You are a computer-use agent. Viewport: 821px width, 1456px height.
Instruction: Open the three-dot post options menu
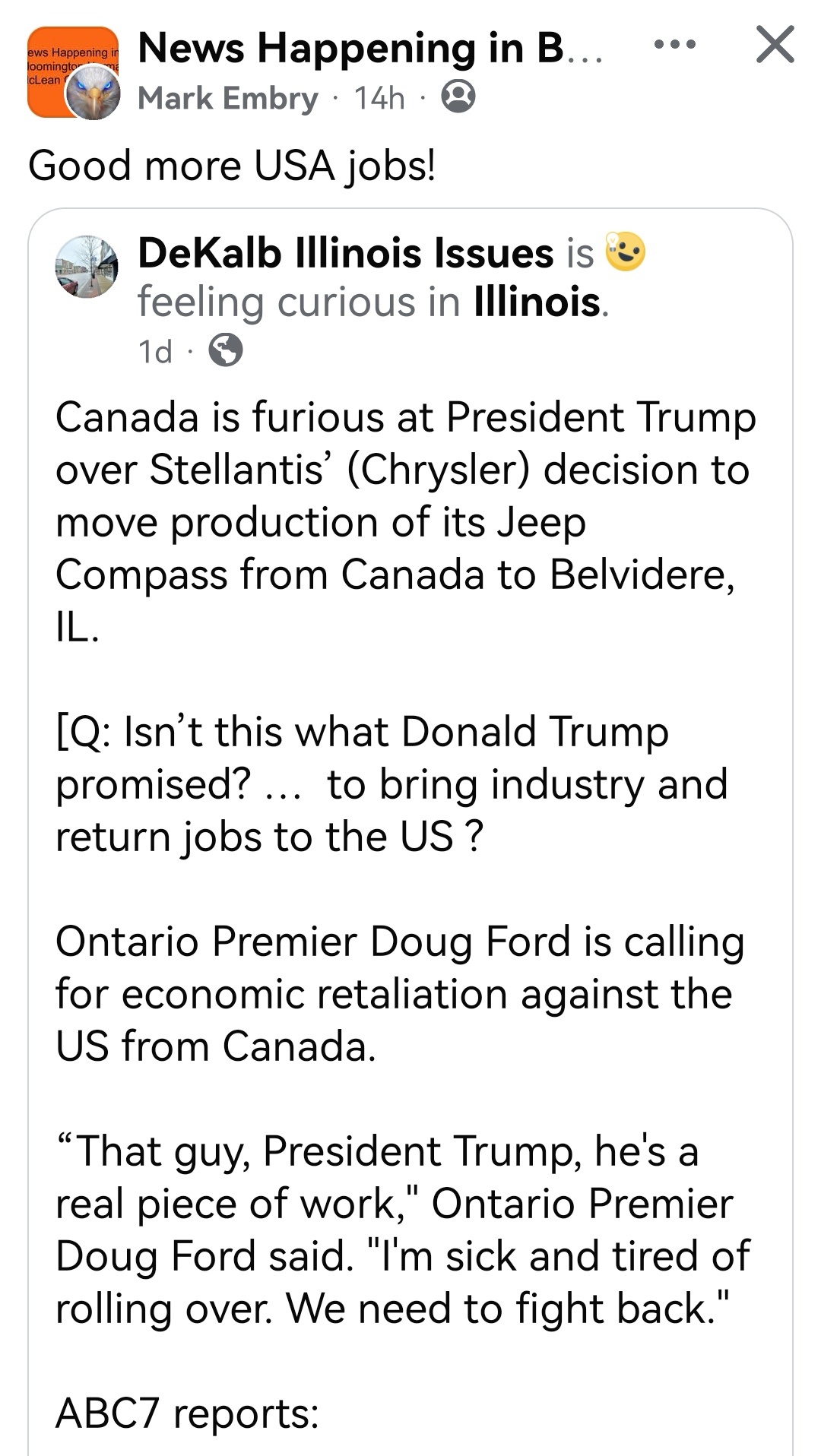click(674, 45)
